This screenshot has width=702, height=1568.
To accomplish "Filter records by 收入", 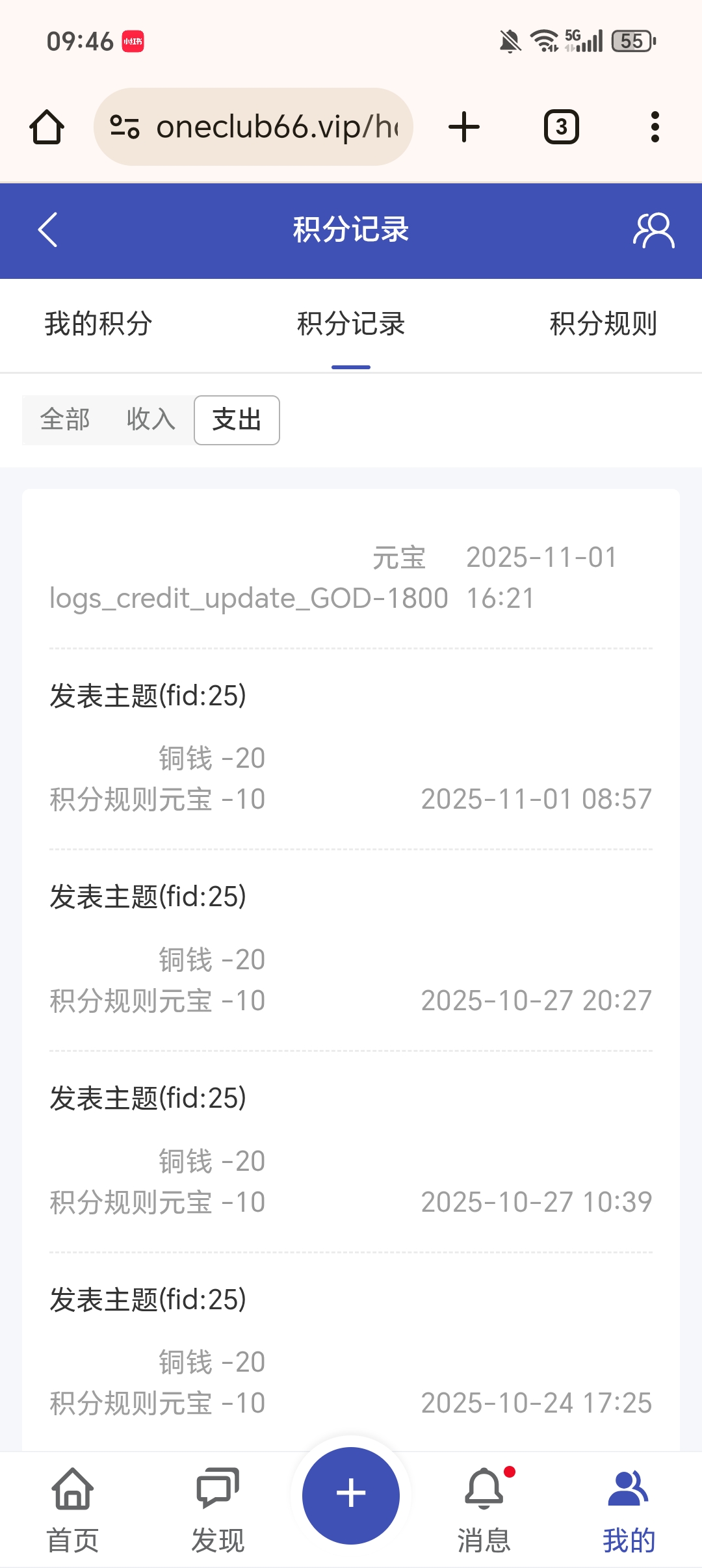I will (x=151, y=420).
